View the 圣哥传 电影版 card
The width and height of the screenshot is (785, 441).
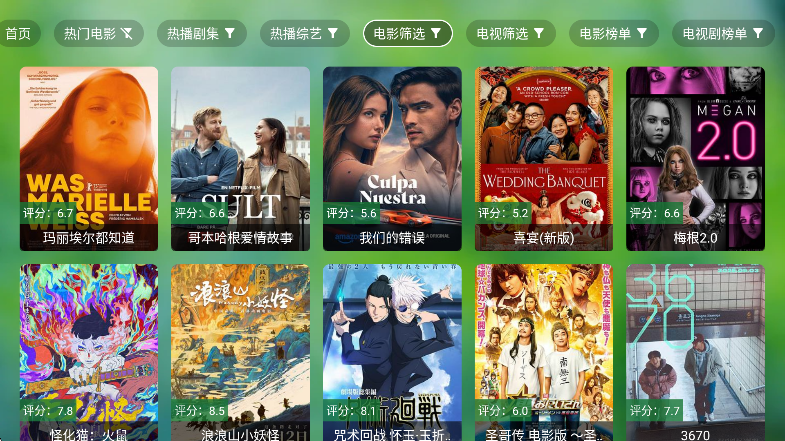tap(544, 352)
